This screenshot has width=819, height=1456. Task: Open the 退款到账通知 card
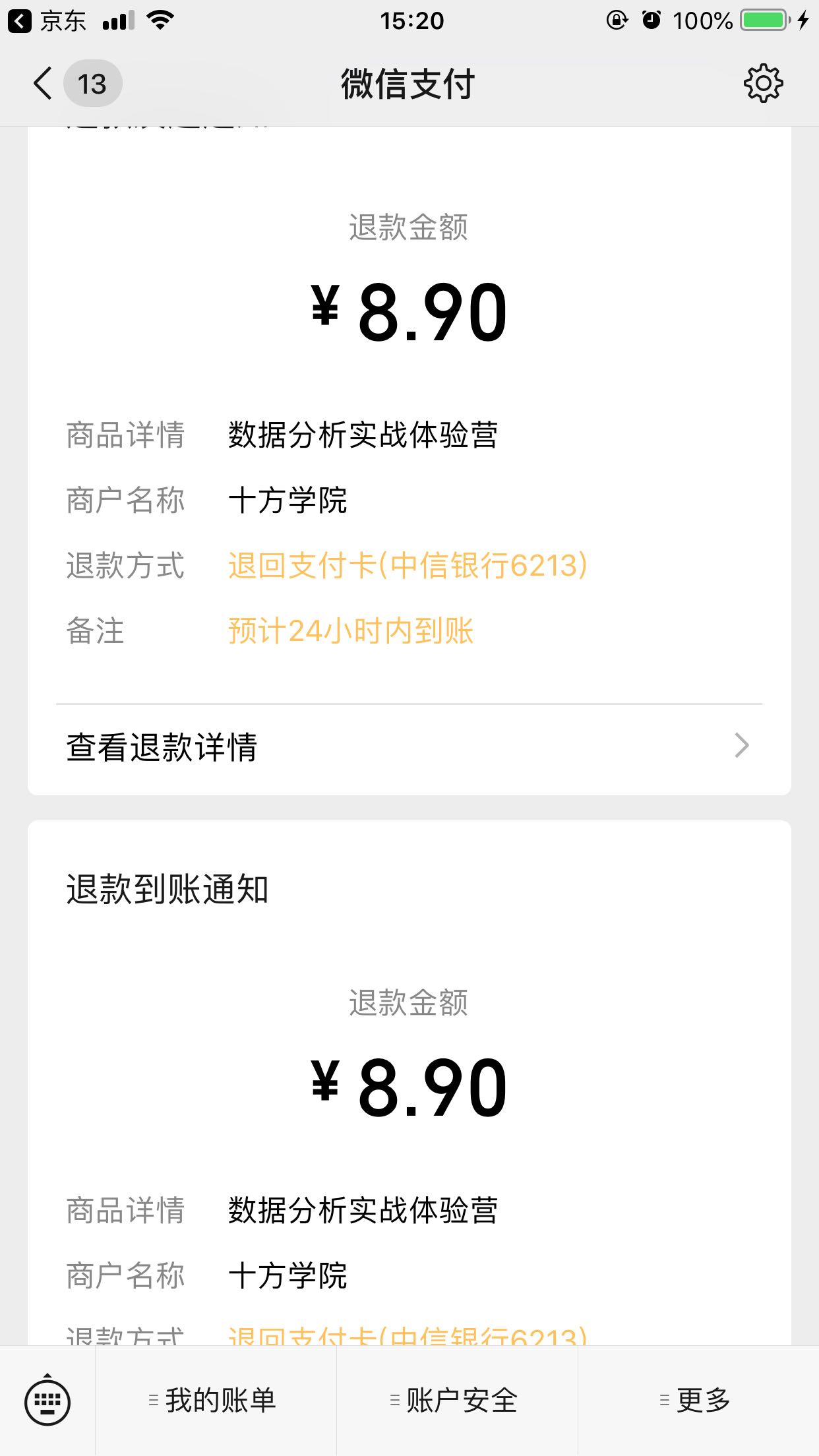pos(409,1083)
